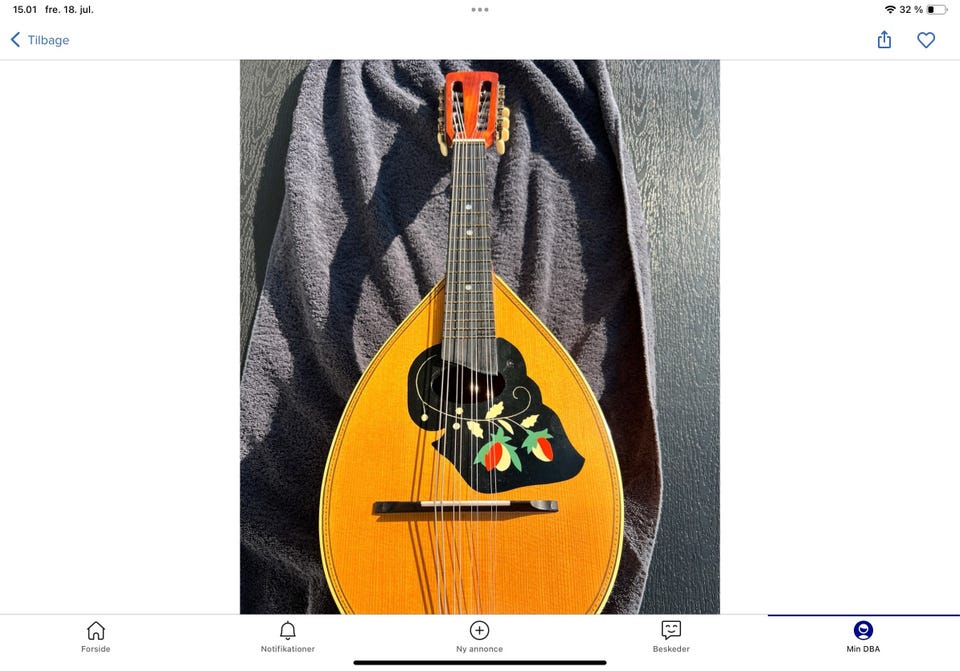
Task: Switch to the Forside tab
Action: (96, 636)
